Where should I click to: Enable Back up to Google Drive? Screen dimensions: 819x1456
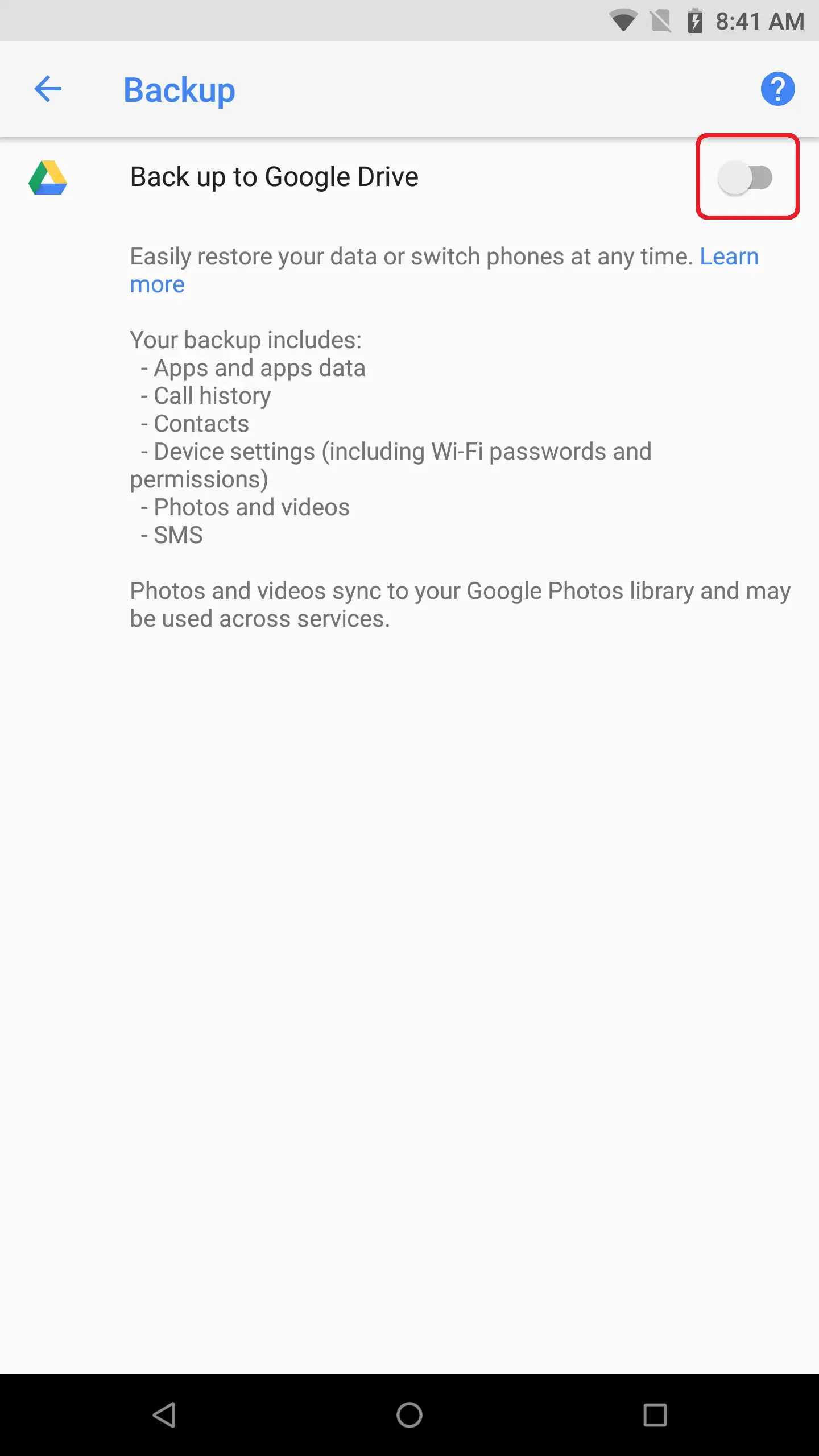746,177
